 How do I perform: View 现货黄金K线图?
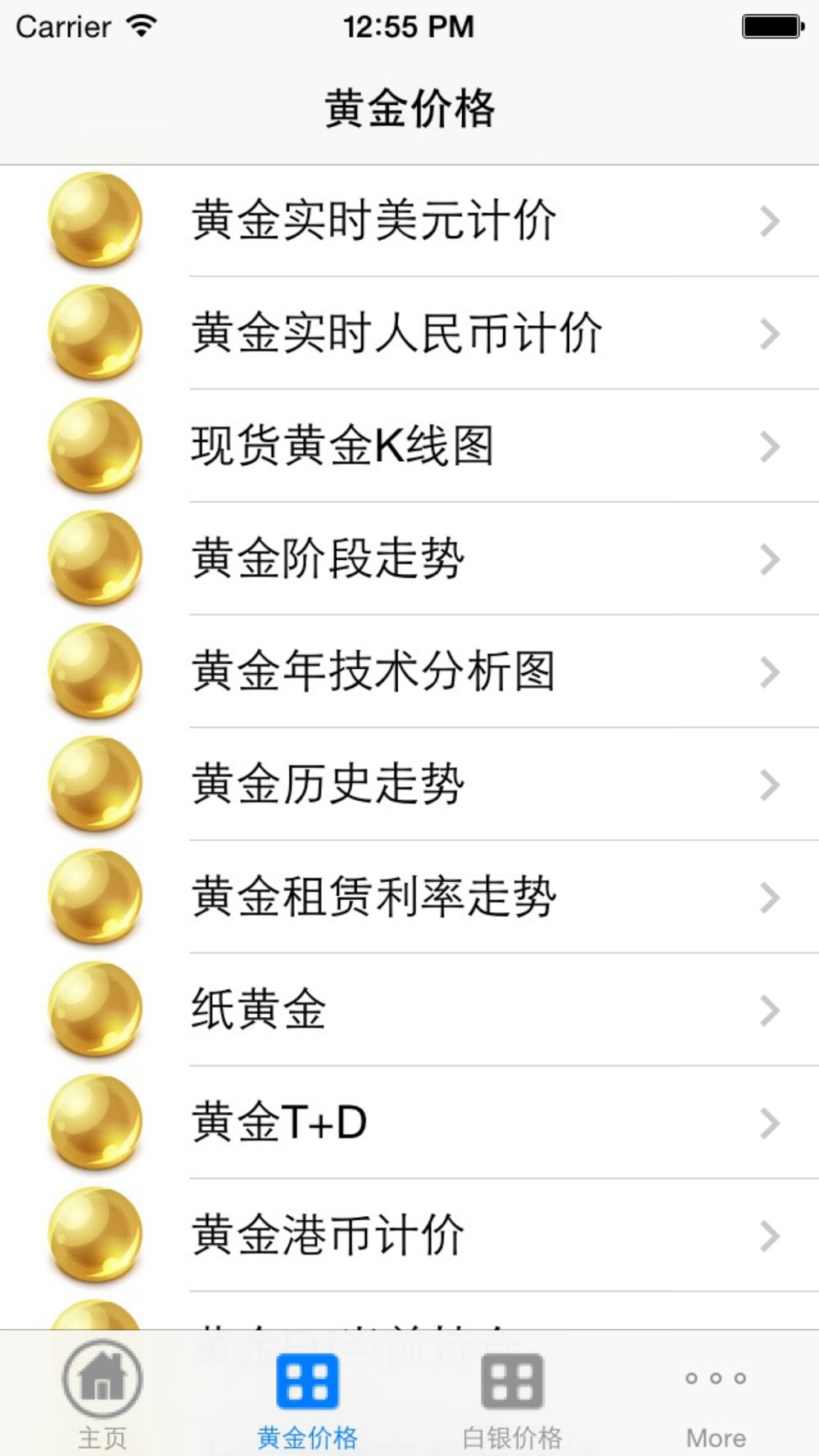click(409, 446)
